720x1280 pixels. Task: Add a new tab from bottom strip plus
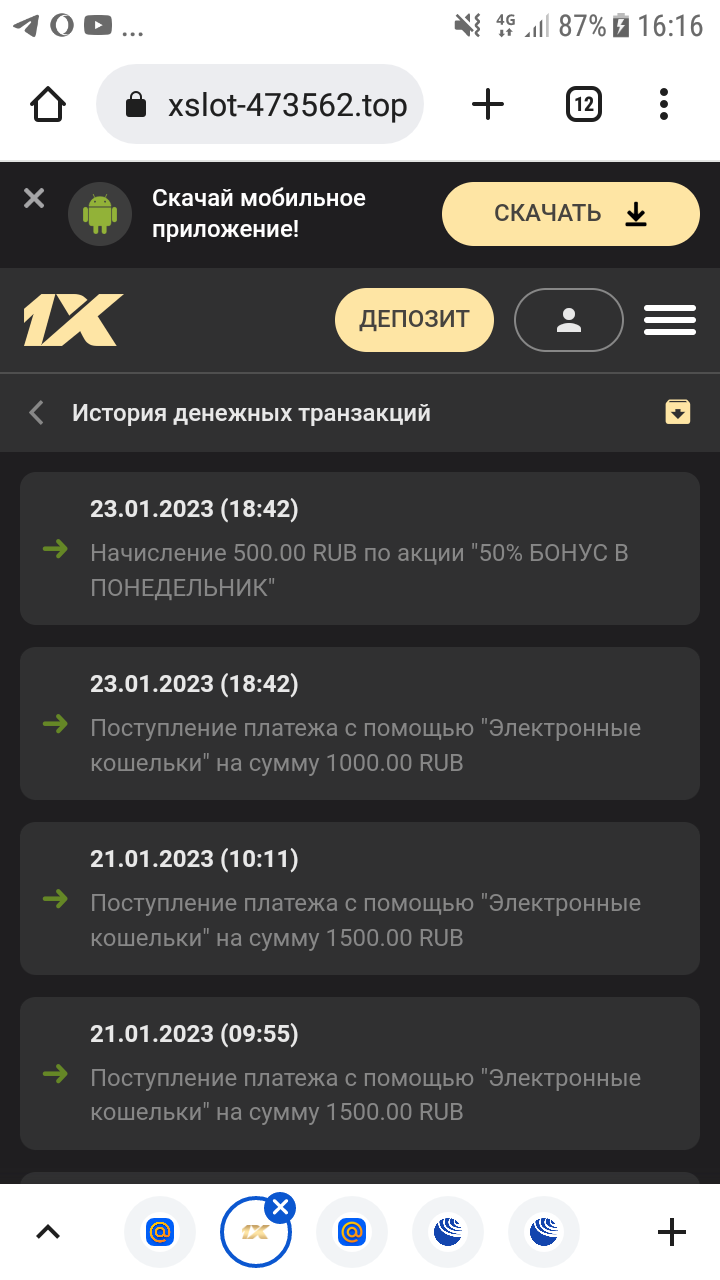pyautogui.click(x=672, y=1232)
